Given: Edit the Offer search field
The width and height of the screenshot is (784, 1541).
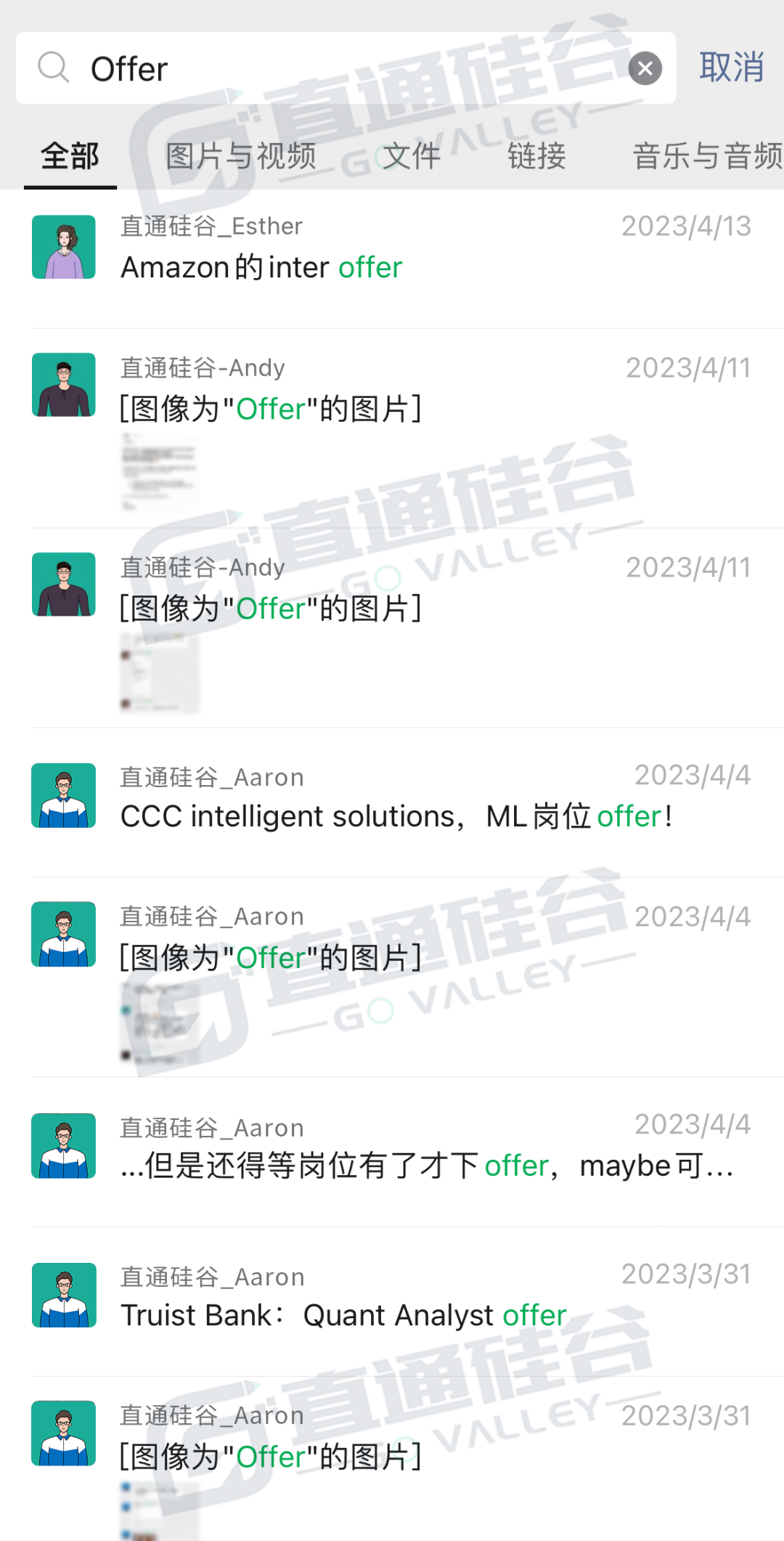Looking at the screenshot, I should (x=346, y=68).
